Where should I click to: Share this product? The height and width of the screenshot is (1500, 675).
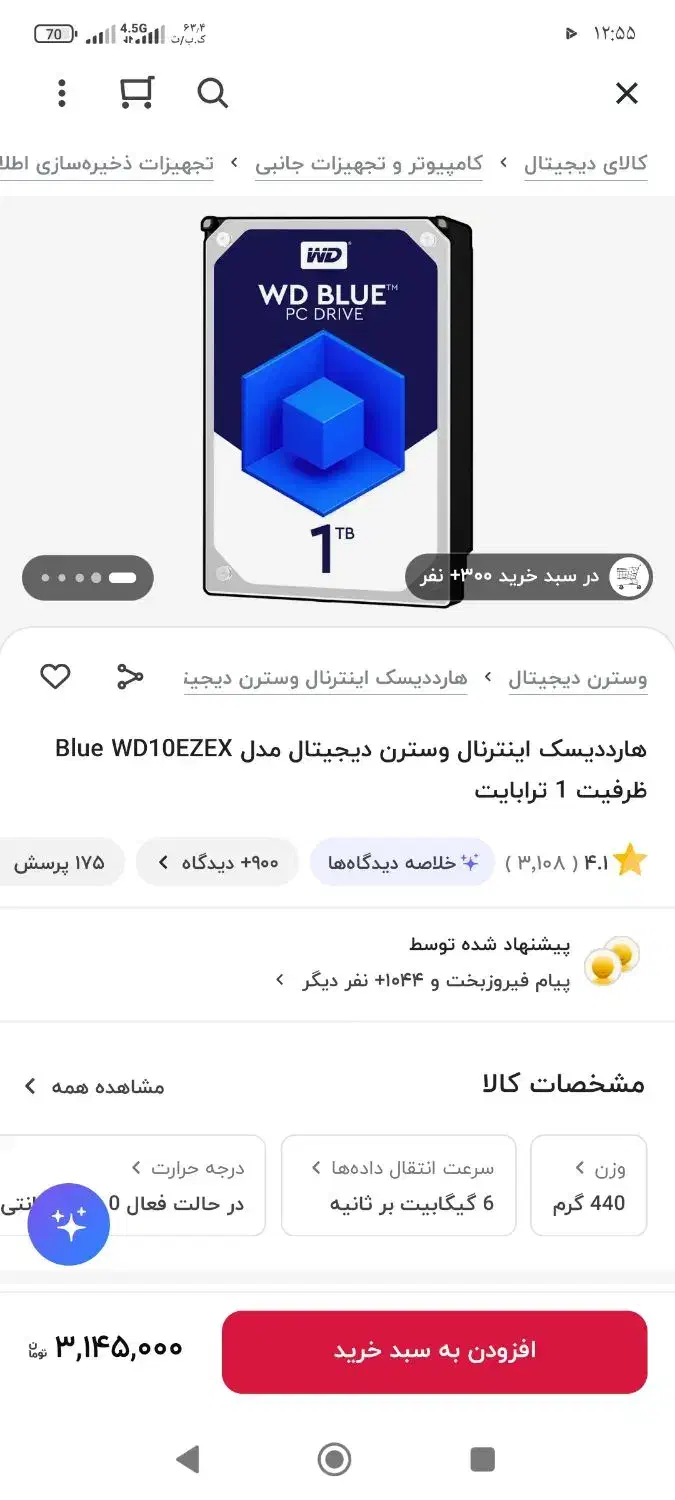[130, 677]
